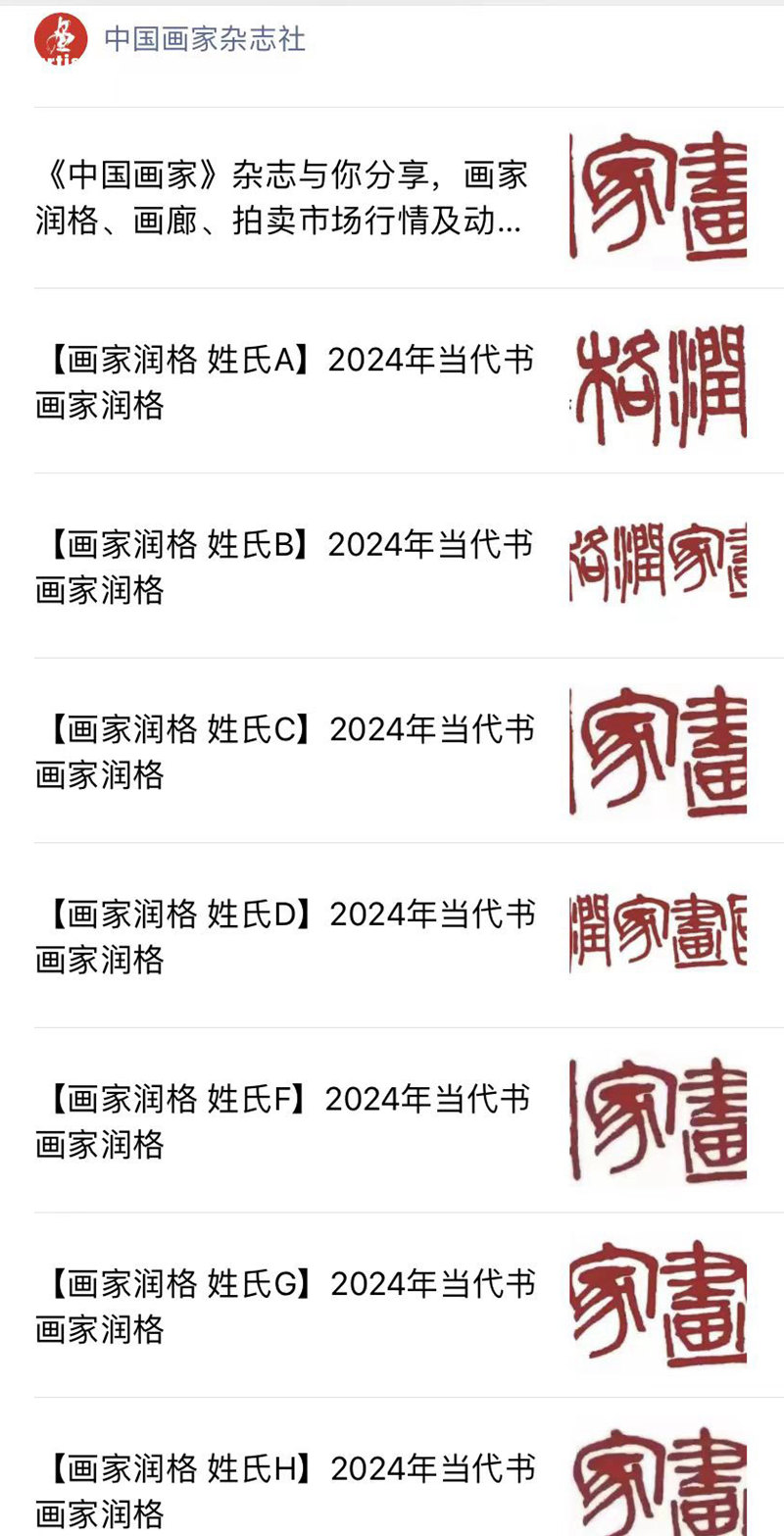This screenshot has width=784, height=1536.
Task: Open the 《中国画家》杂志与你分享 article
Action: [x=284, y=199]
